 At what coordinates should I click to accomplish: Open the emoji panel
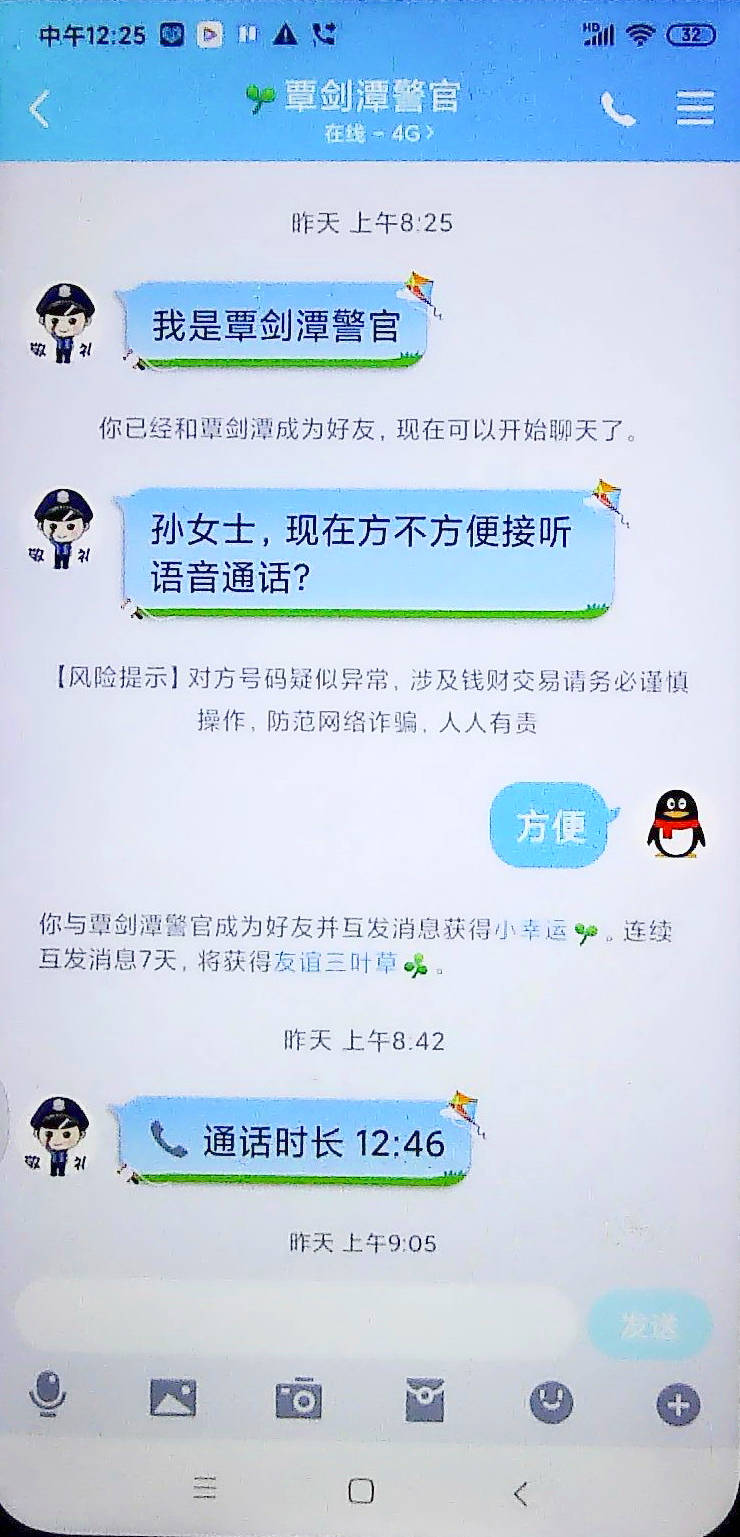pos(551,1400)
